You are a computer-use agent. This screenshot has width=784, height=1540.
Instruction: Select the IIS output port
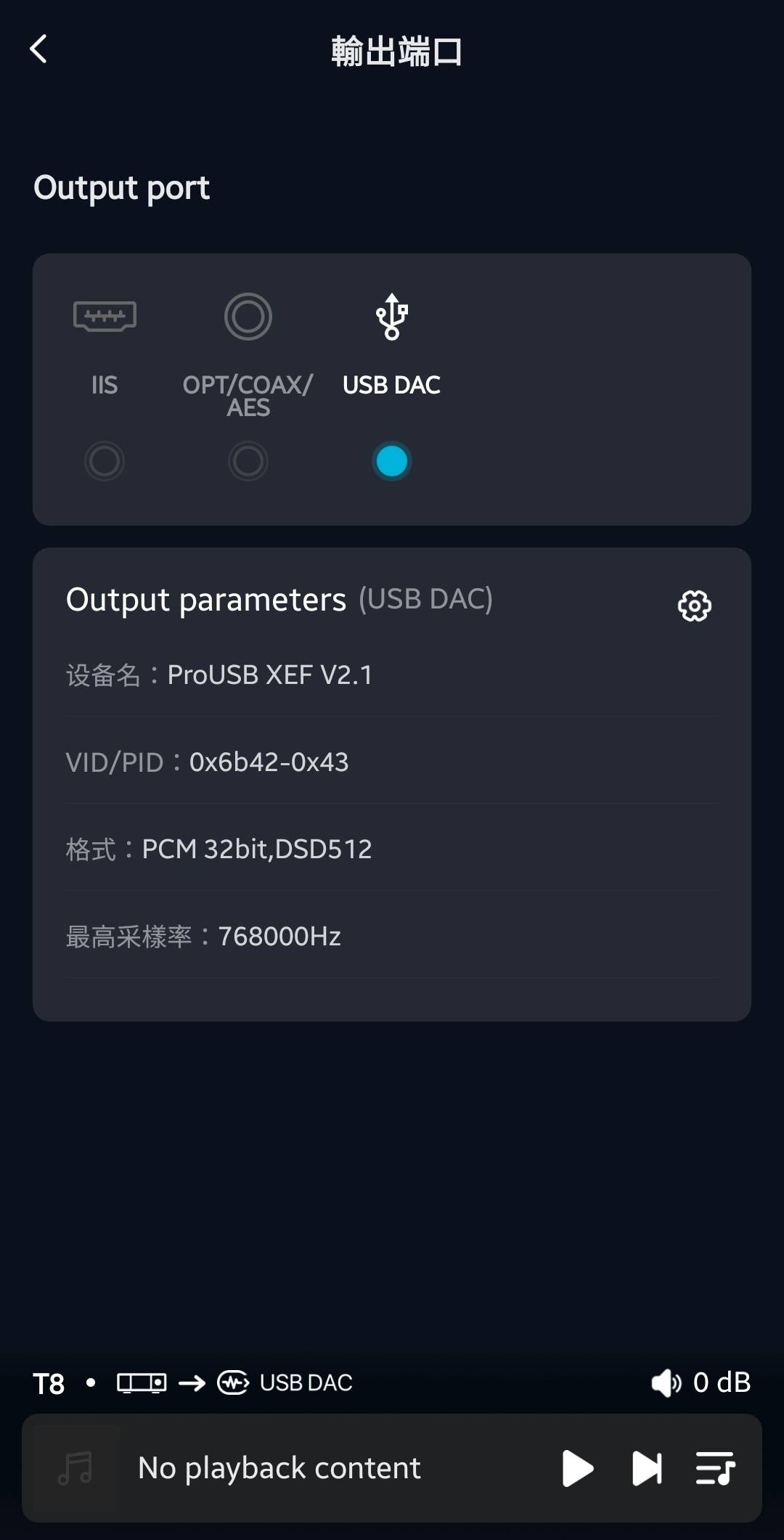(x=105, y=460)
